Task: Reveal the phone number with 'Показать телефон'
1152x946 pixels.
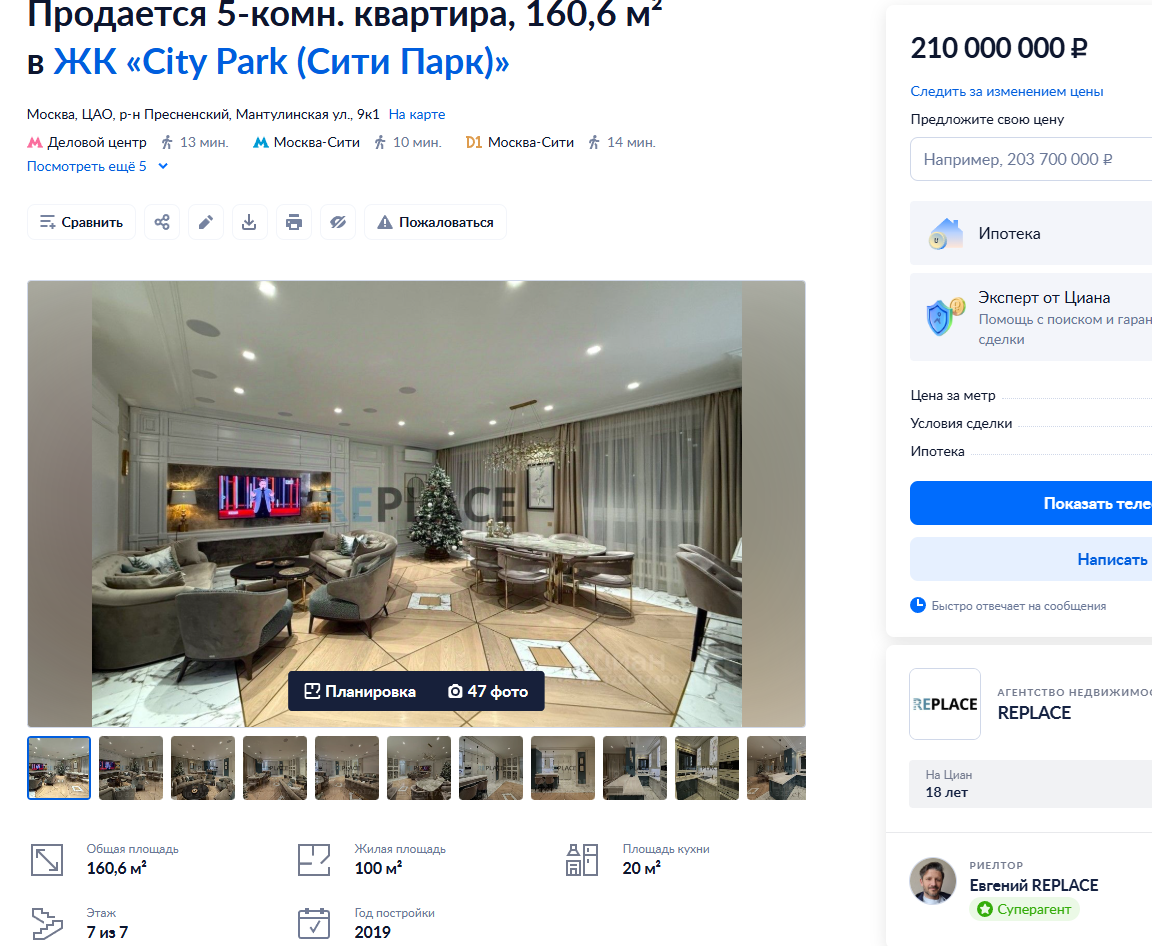Action: pyautogui.click(x=1031, y=503)
